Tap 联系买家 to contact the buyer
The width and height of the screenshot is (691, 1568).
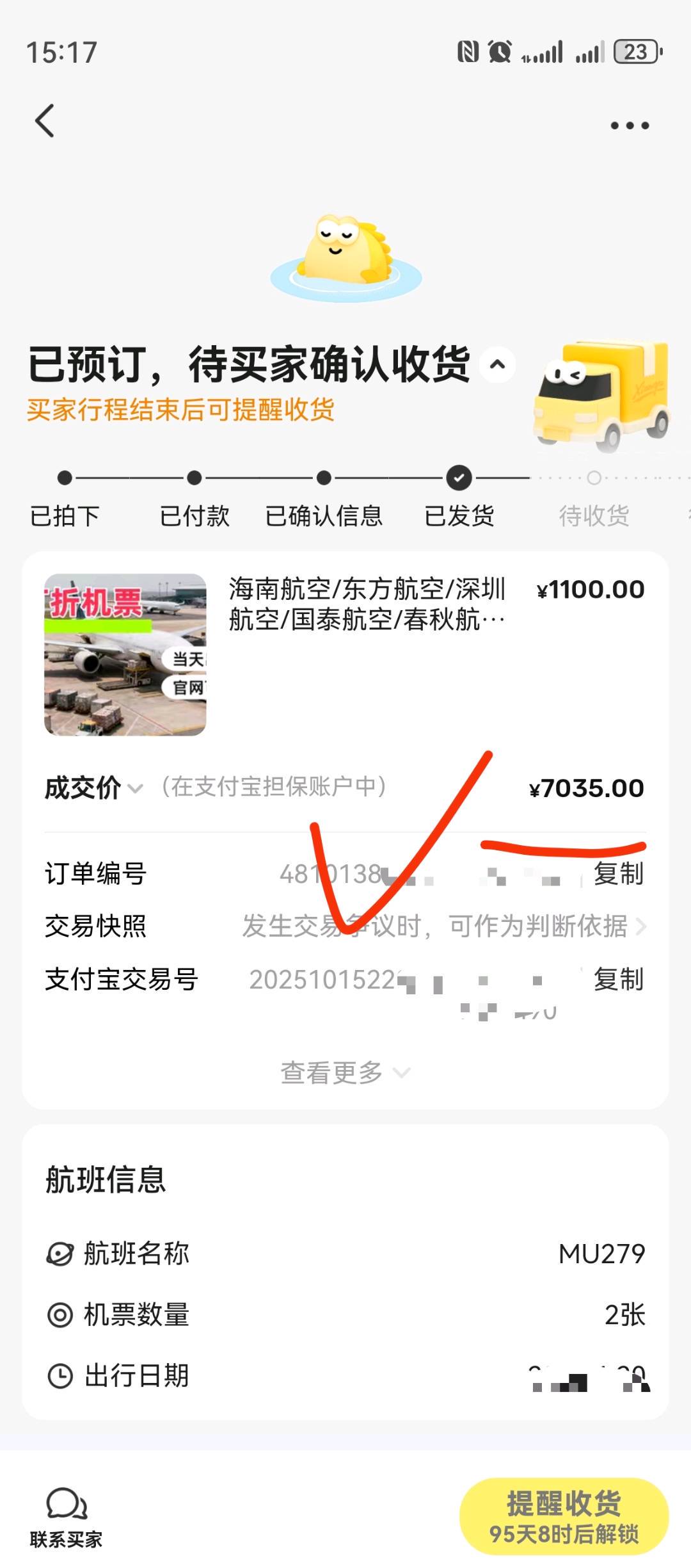pos(66,1516)
